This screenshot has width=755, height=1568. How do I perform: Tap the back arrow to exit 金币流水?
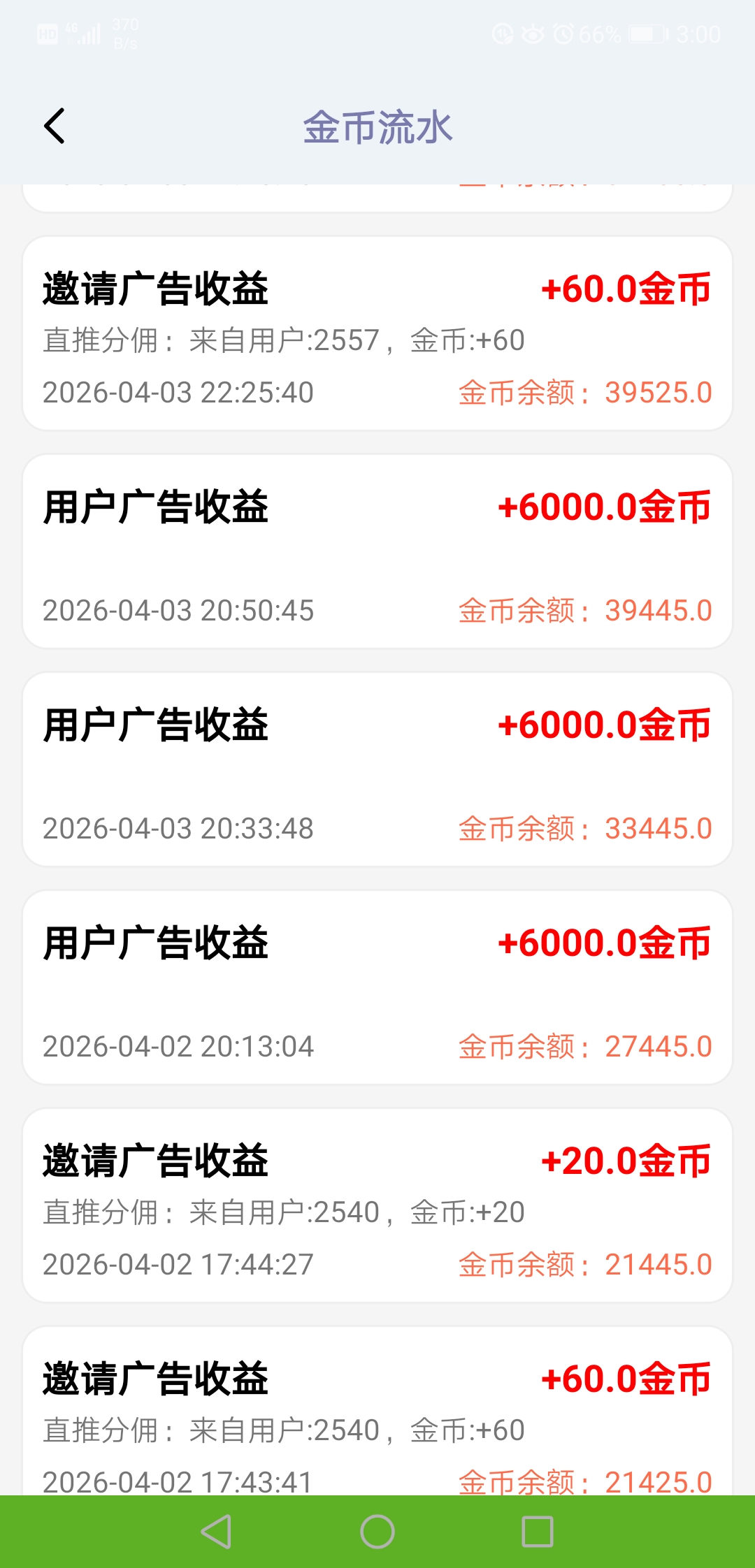coord(55,127)
